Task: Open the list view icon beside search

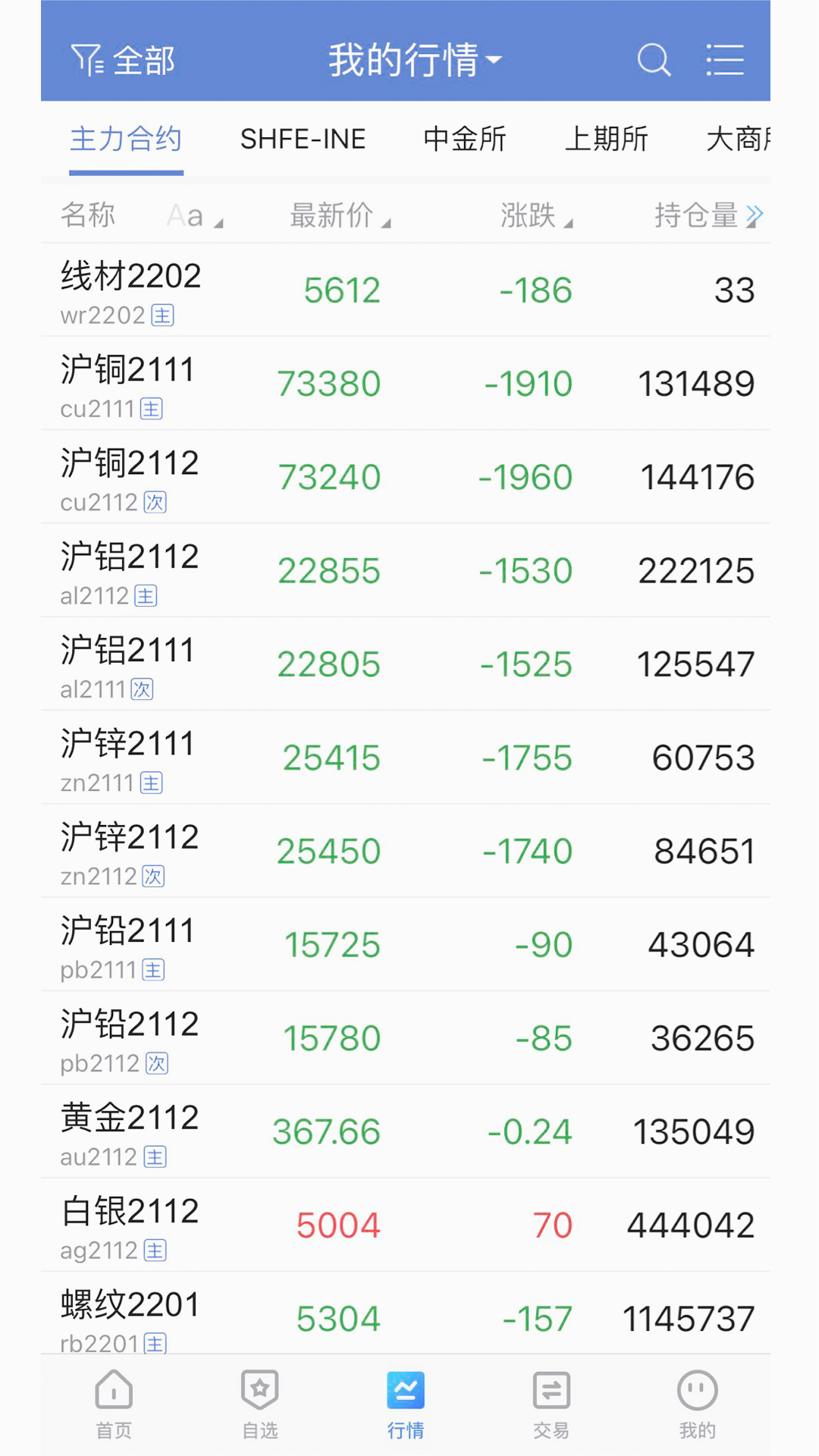Action: click(724, 59)
